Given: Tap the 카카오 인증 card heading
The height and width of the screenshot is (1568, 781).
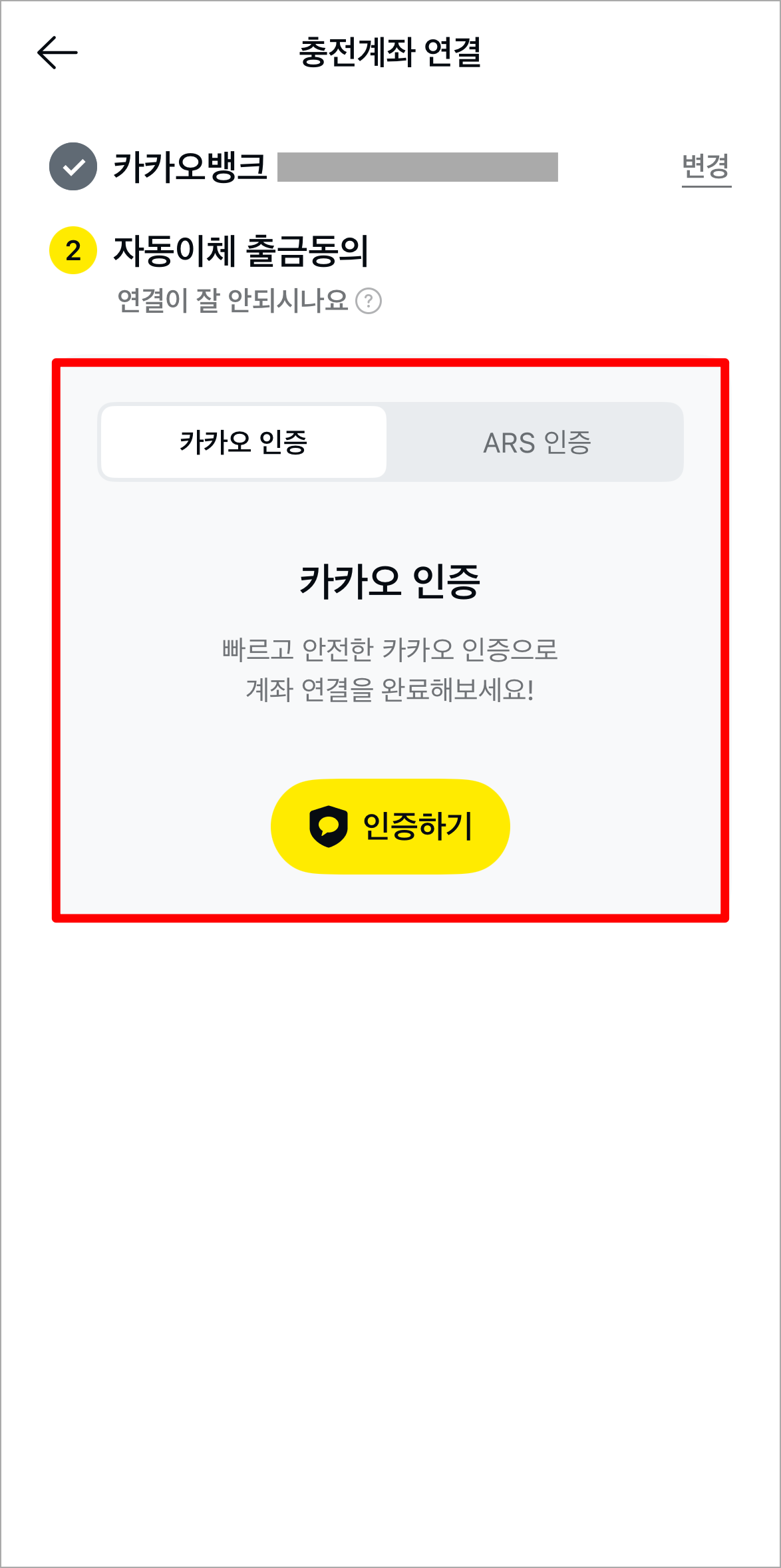Looking at the screenshot, I should (390, 581).
